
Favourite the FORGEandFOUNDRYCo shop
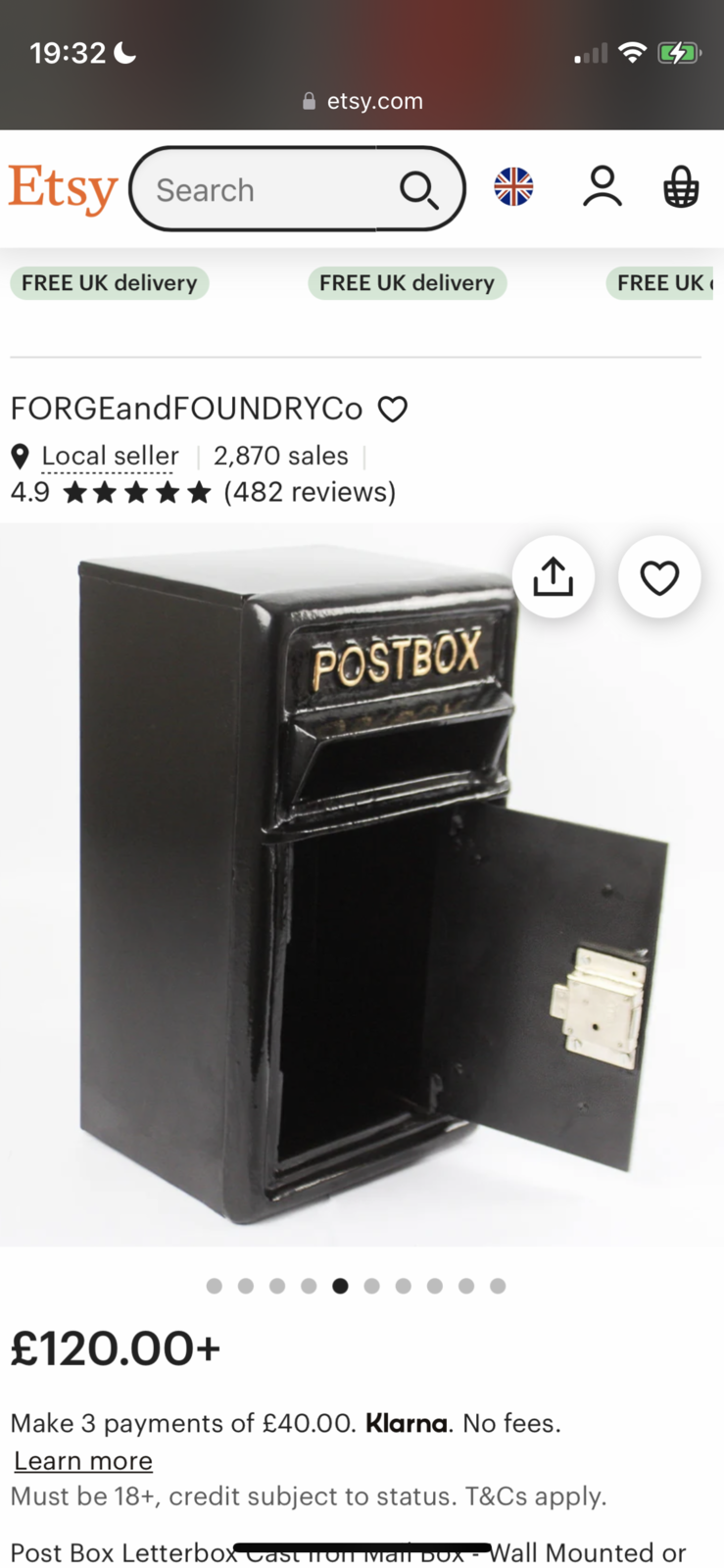pos(393,409)
